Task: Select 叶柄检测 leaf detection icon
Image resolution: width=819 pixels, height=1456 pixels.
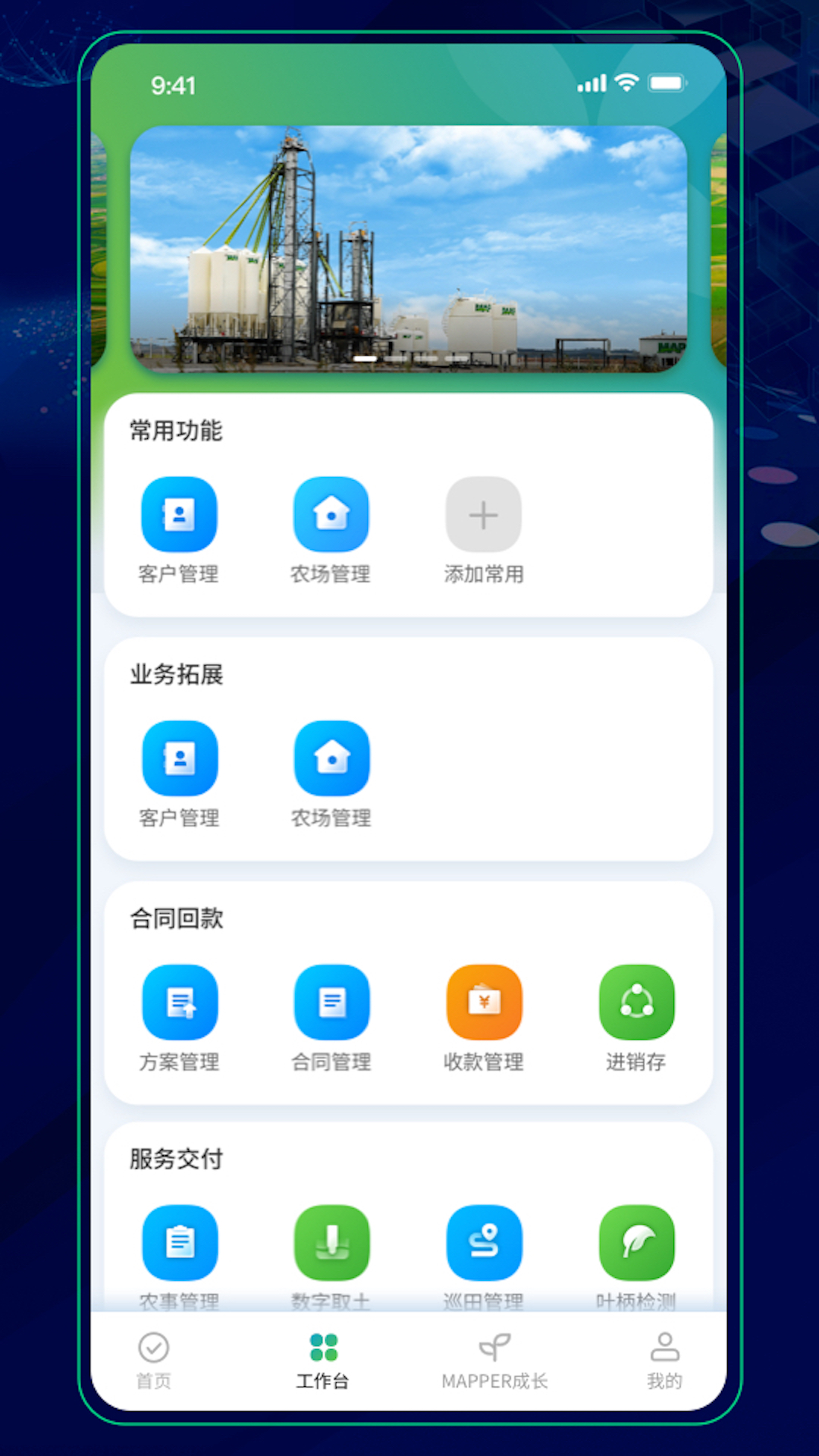Action: click(636, 1242)
